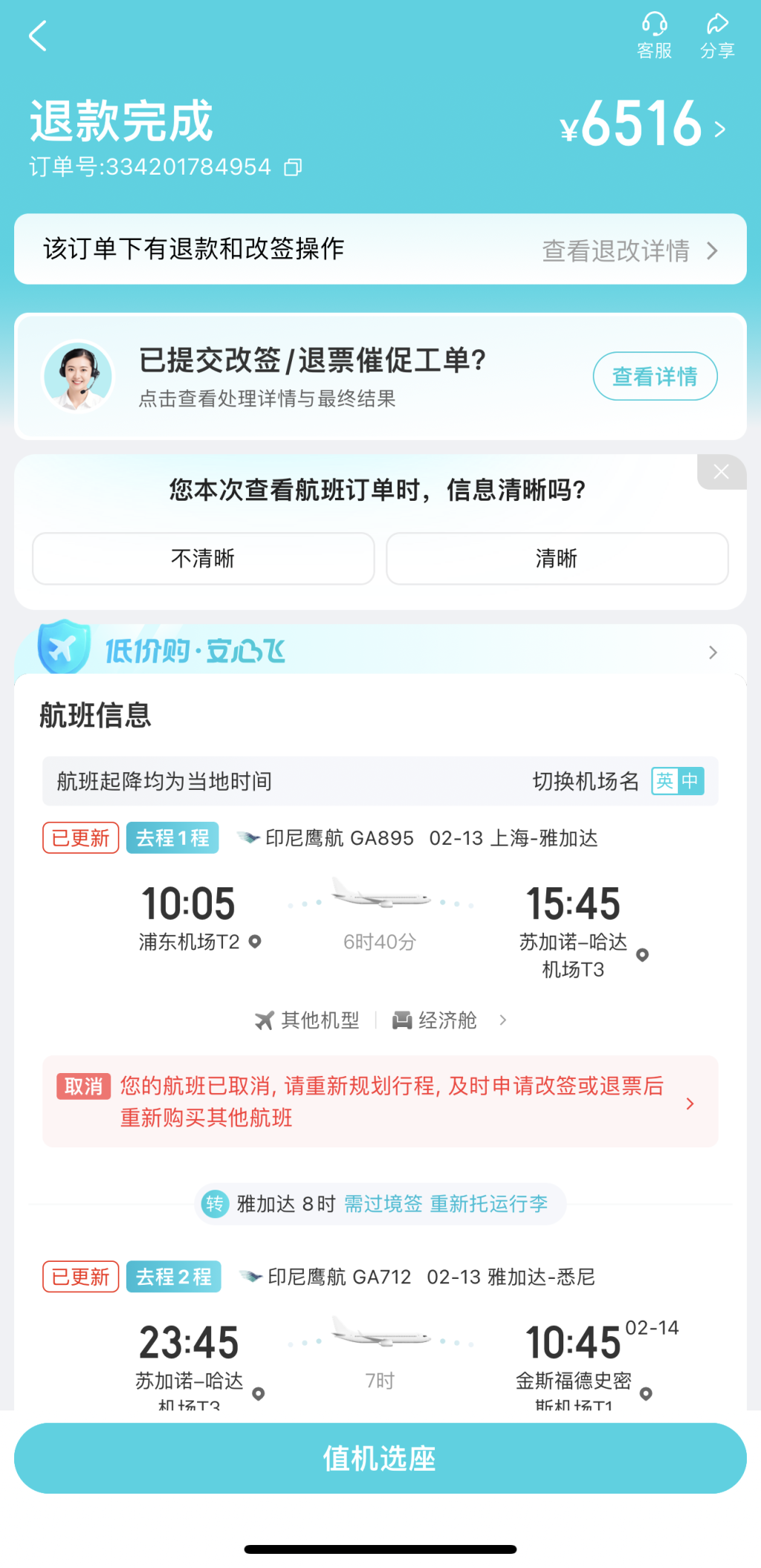The image size is (761, 1568).
Task: Share this order via 分享
Action: click(717, 36)
